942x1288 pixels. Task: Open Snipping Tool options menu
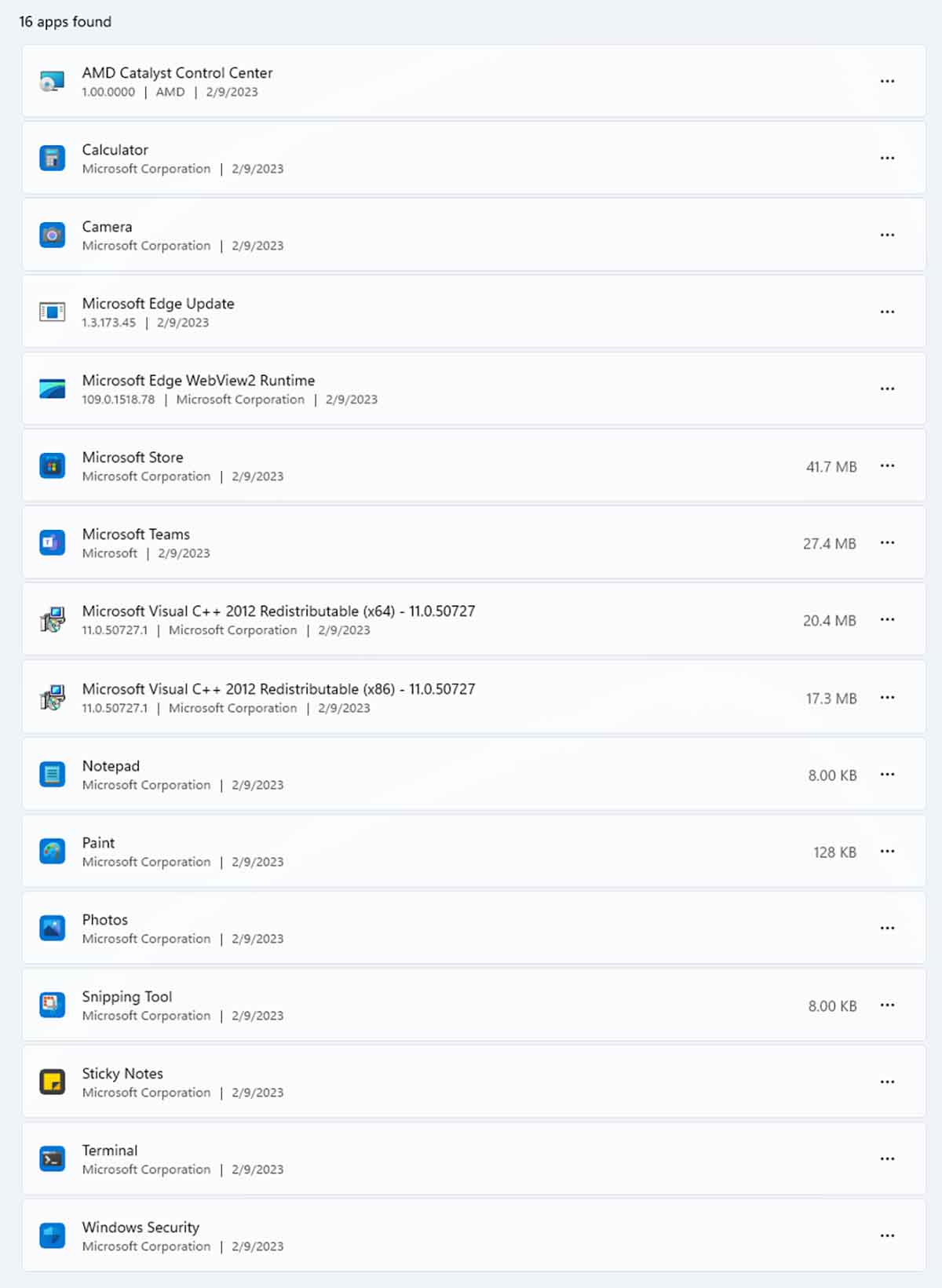point(887,1005)
